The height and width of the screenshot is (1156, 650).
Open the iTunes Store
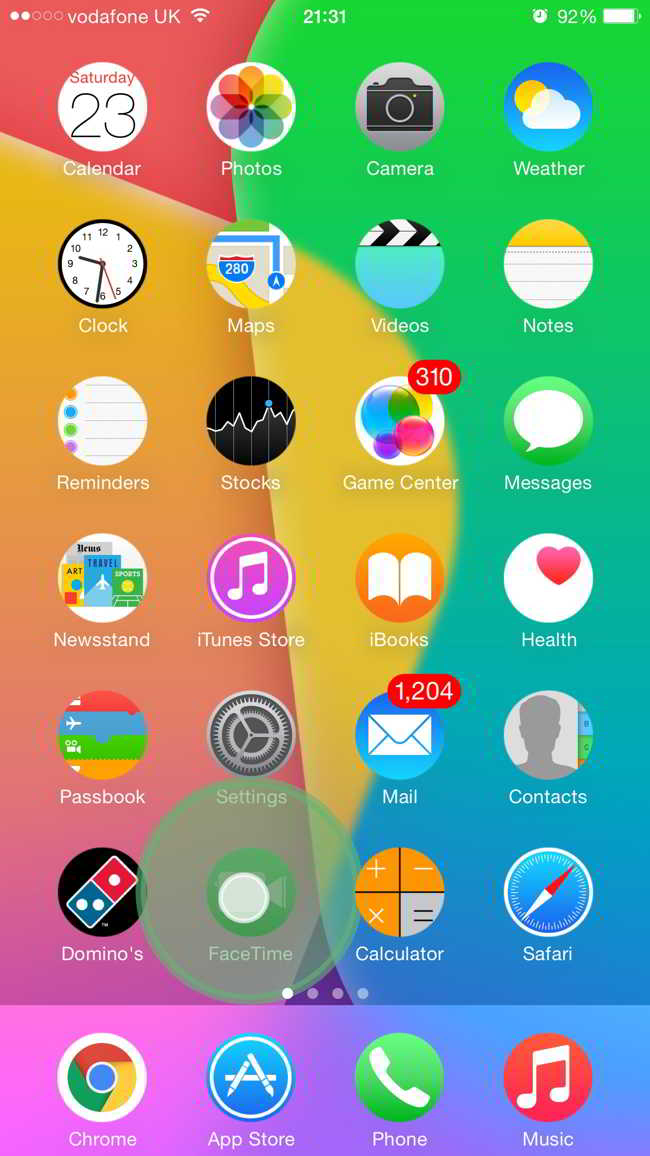pos(251,578)
